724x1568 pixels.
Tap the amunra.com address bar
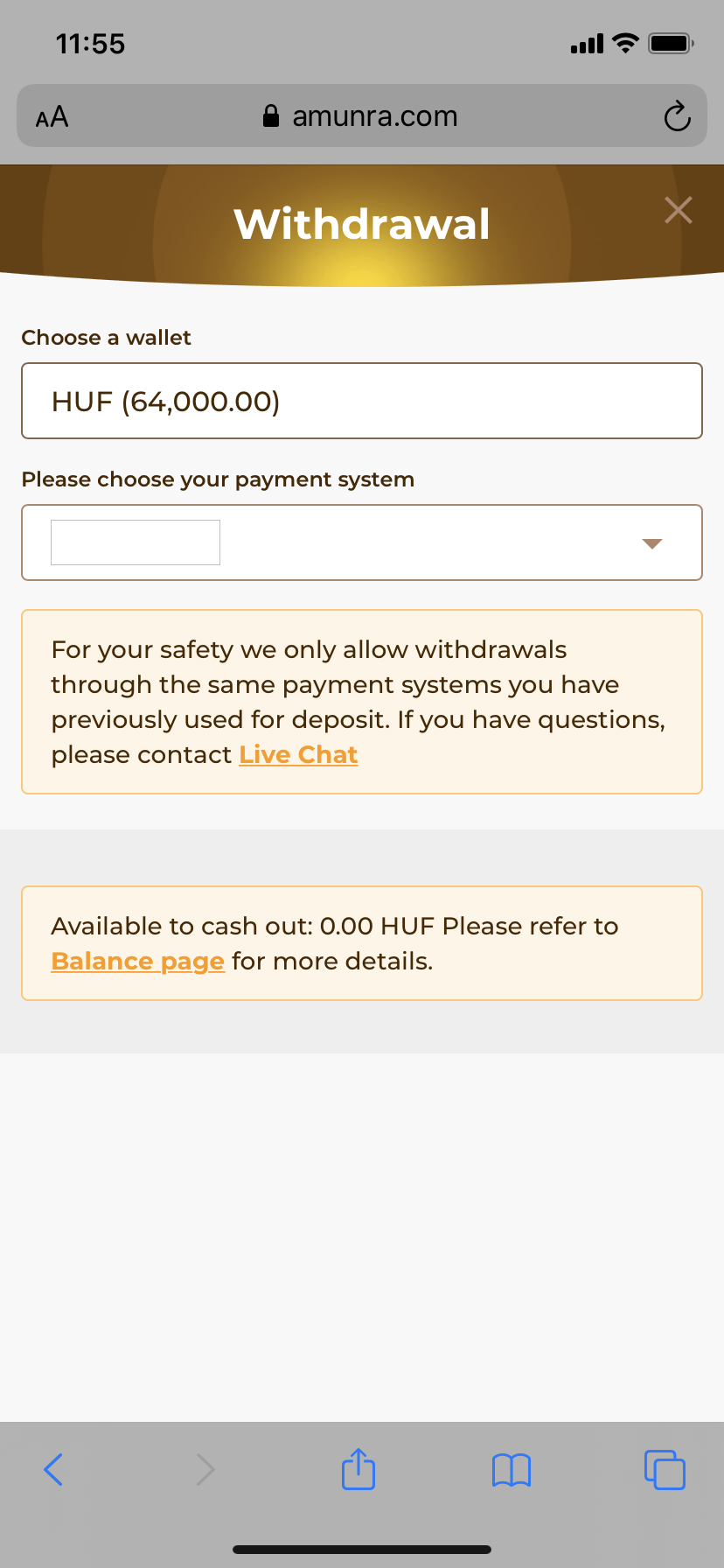point(362,115)
